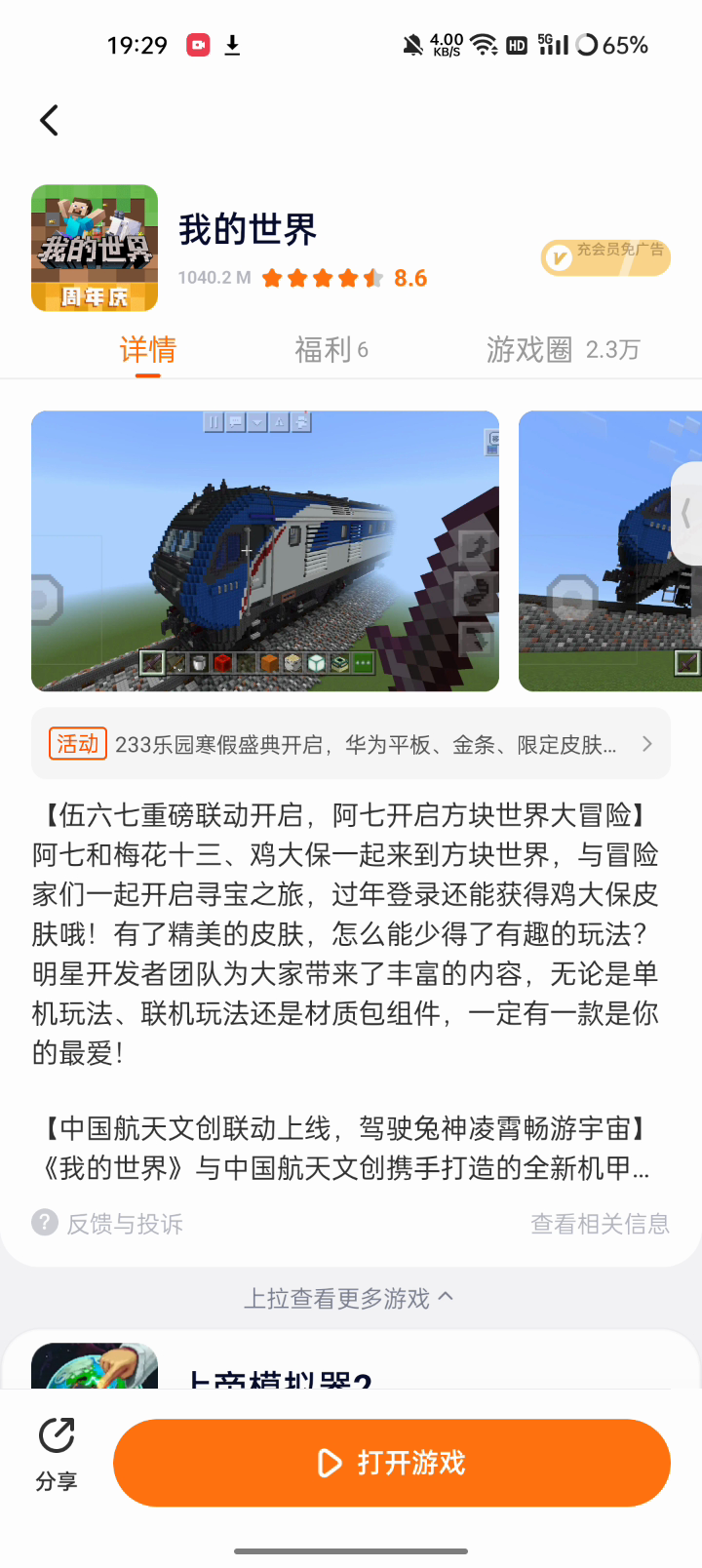Share this game page

57,1454
